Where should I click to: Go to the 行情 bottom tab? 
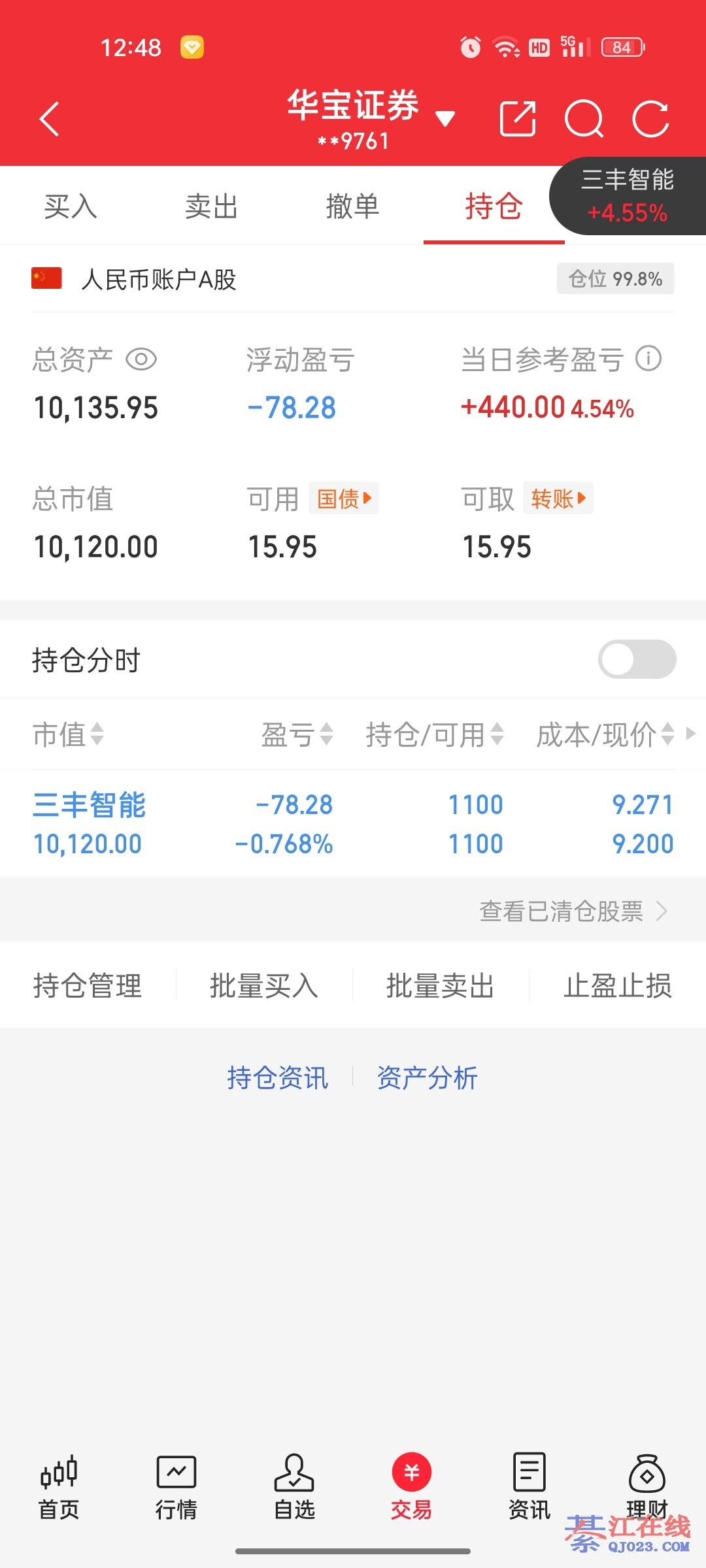coord(176,1487)
